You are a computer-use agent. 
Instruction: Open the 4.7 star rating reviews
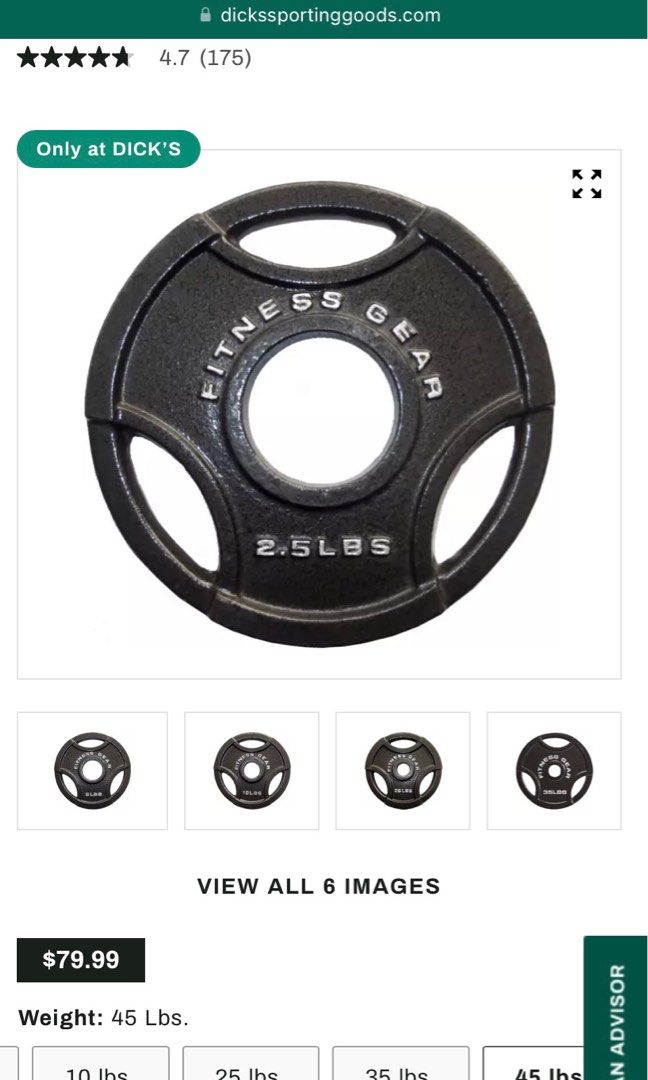pyautogui.click(x=134, y=58)
